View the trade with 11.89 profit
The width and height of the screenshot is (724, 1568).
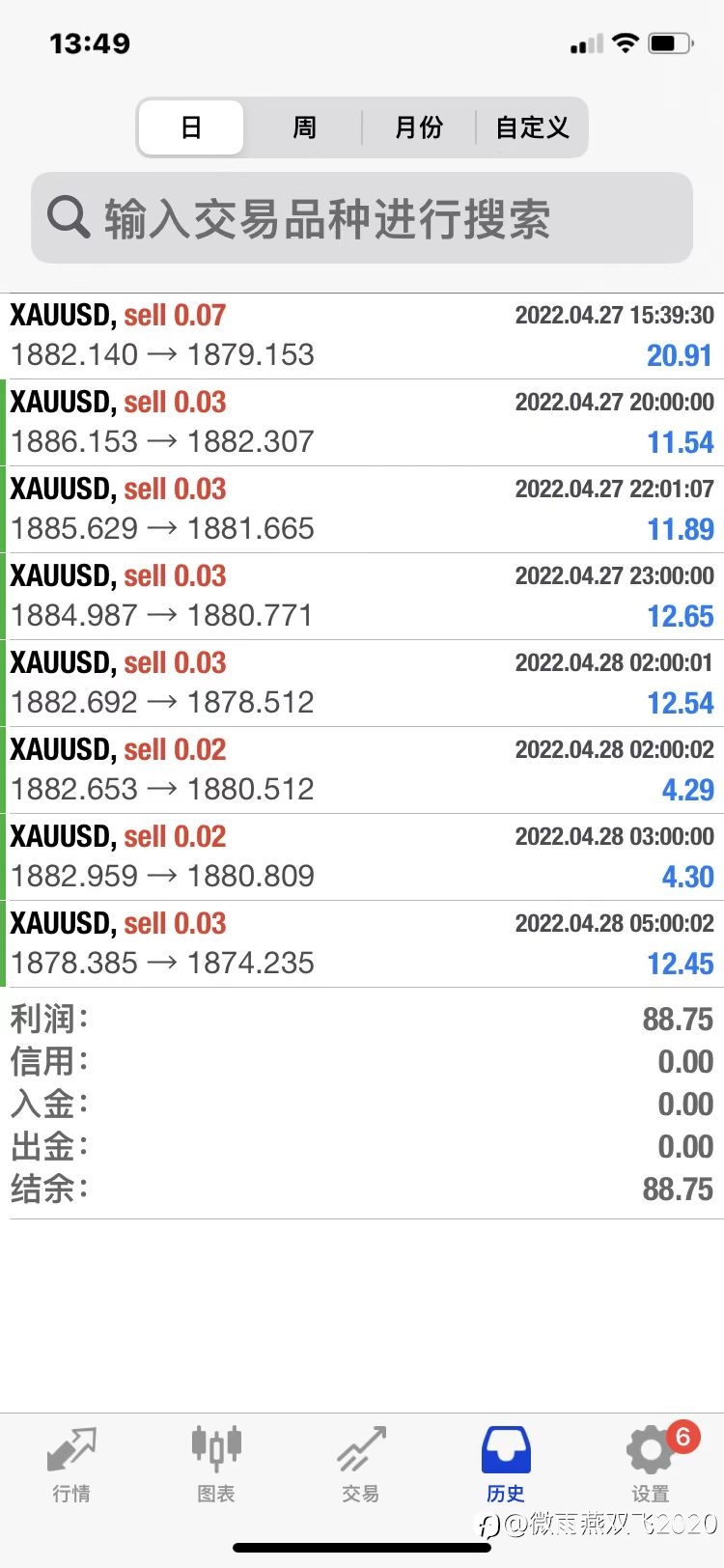pyautogui.click(x=362, y=510)
